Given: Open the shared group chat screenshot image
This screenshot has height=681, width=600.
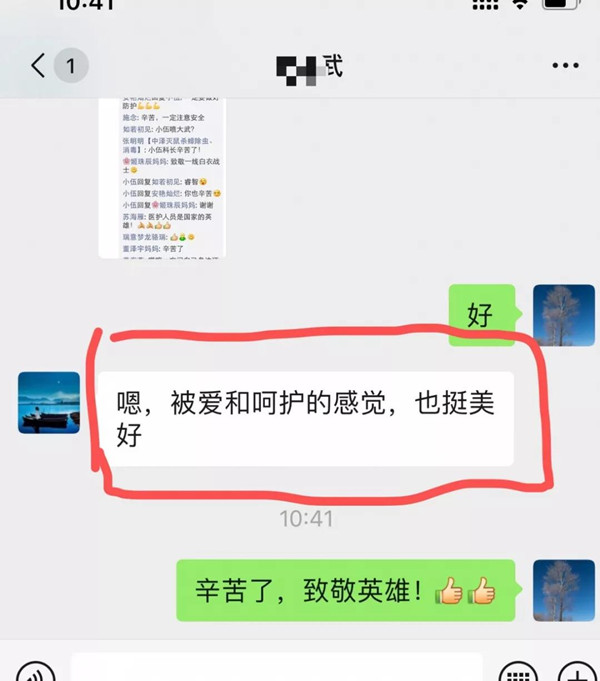Looking at the screenshot, I should coord(162,177).
